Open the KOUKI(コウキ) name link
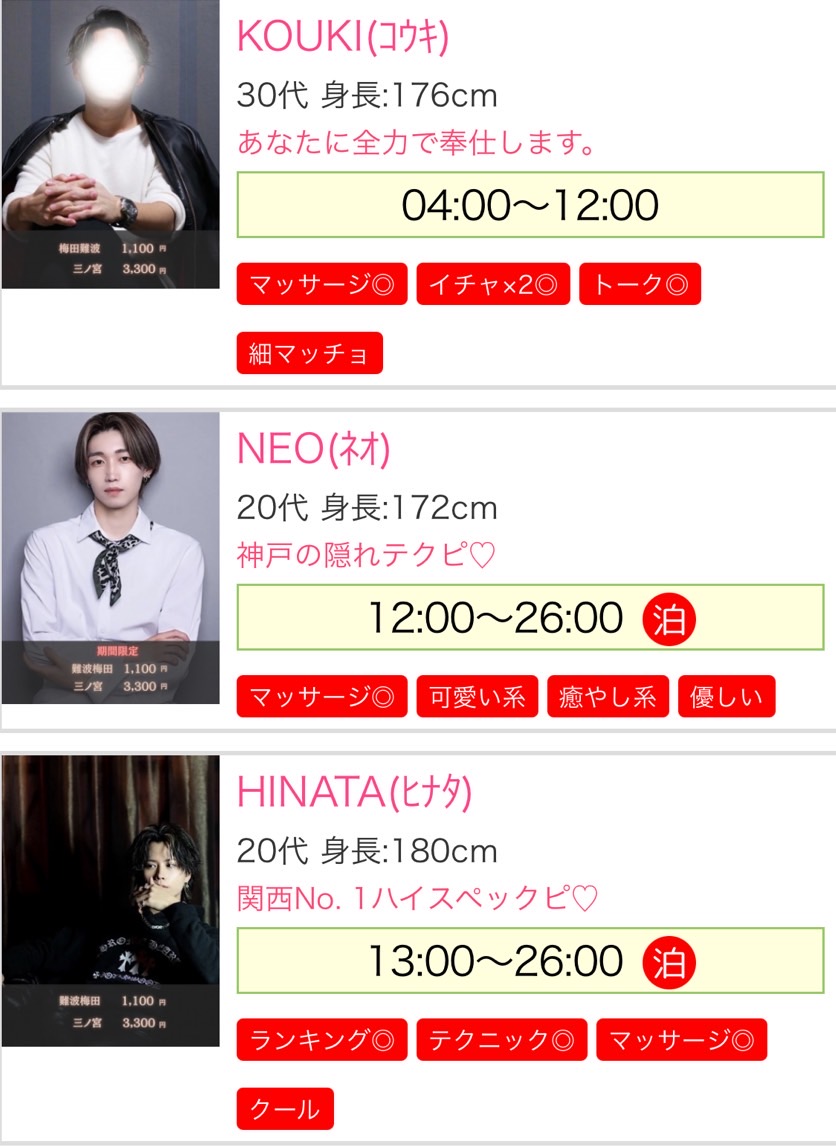Viewport: 836px width, 1147px height. (342, 36)
